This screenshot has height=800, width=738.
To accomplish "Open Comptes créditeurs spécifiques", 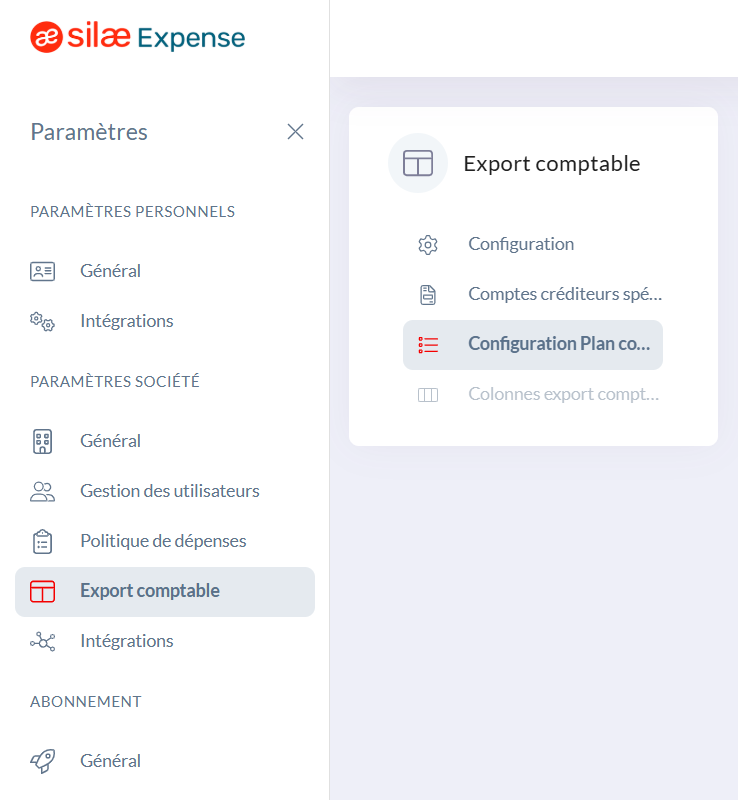I will pos(564,294).
